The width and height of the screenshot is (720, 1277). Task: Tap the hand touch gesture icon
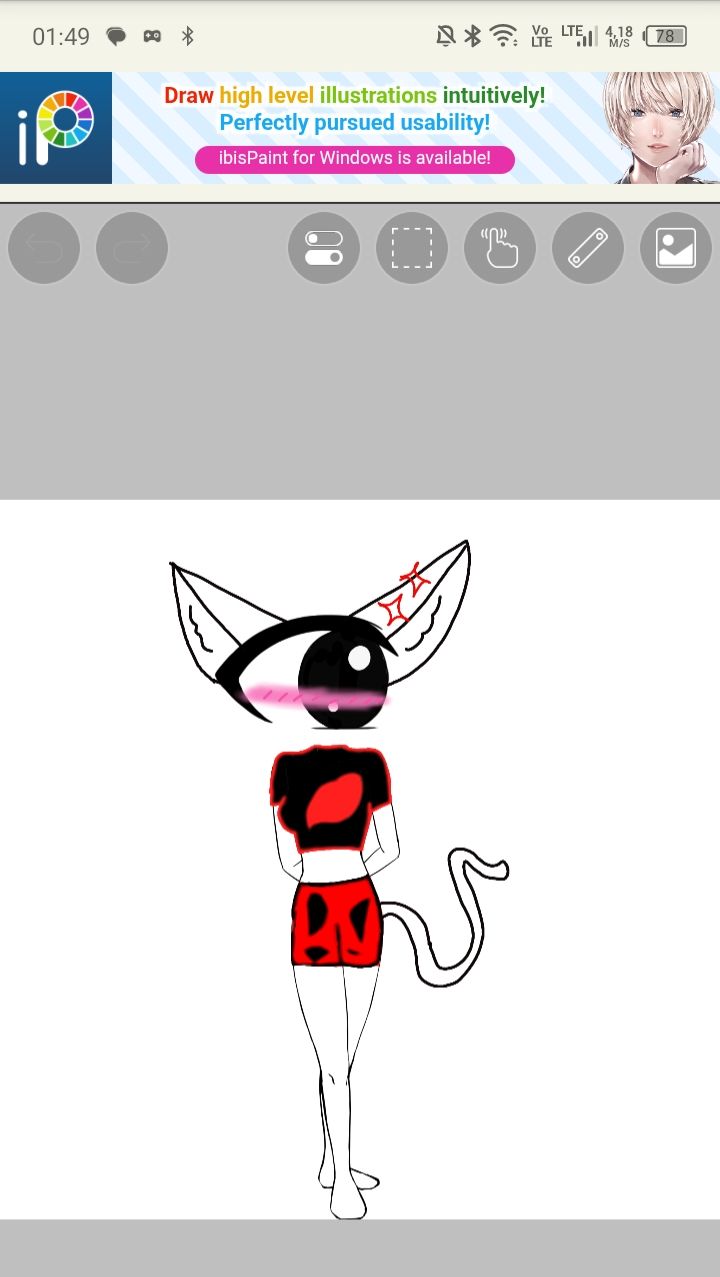tap(500, 248)
